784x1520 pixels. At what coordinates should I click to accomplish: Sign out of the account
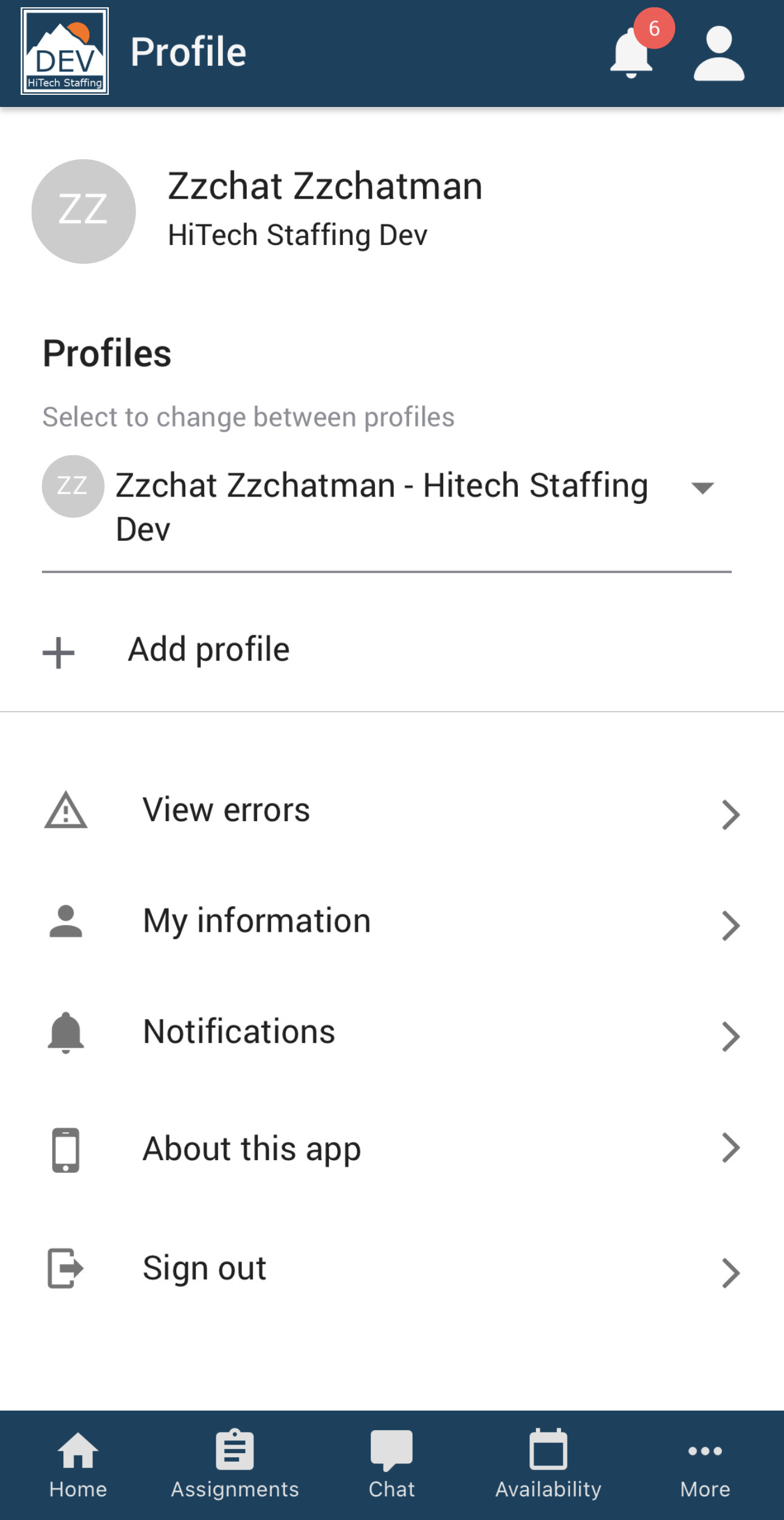click(x=391, y=1268)
